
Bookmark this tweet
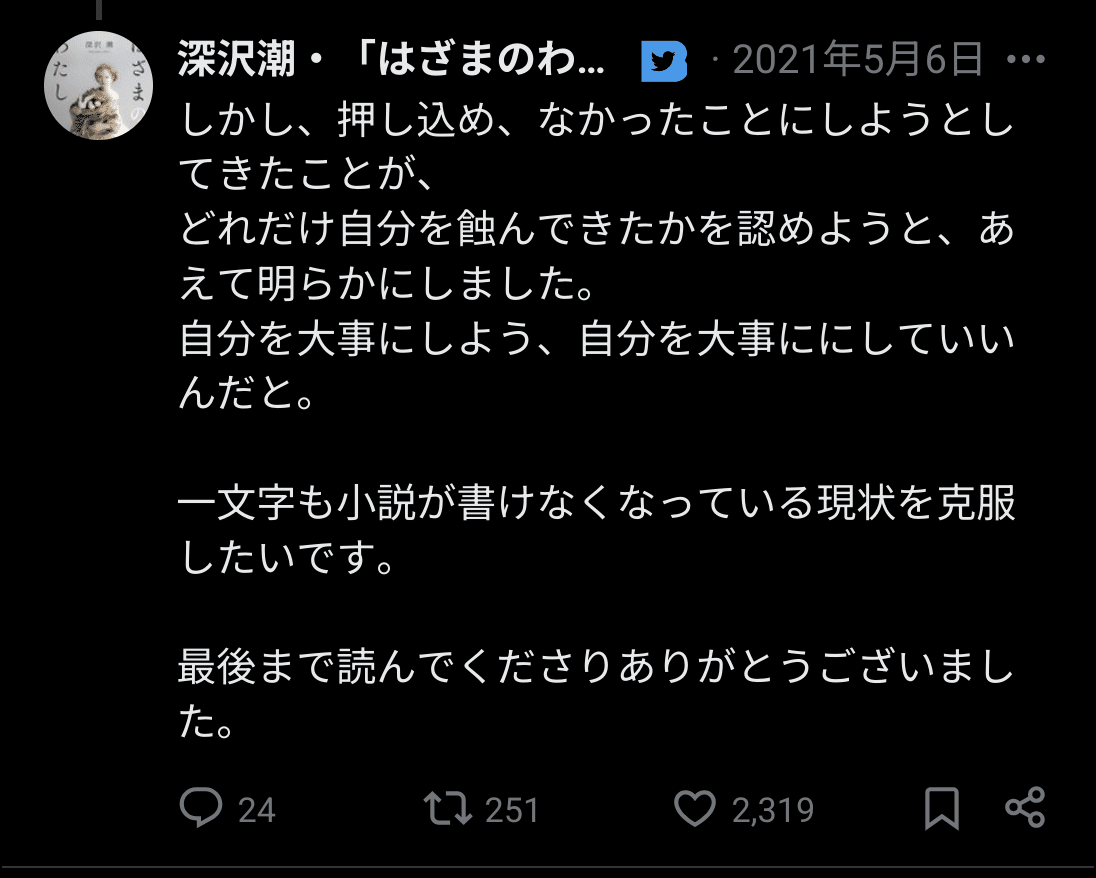click(x=942, y=808)
